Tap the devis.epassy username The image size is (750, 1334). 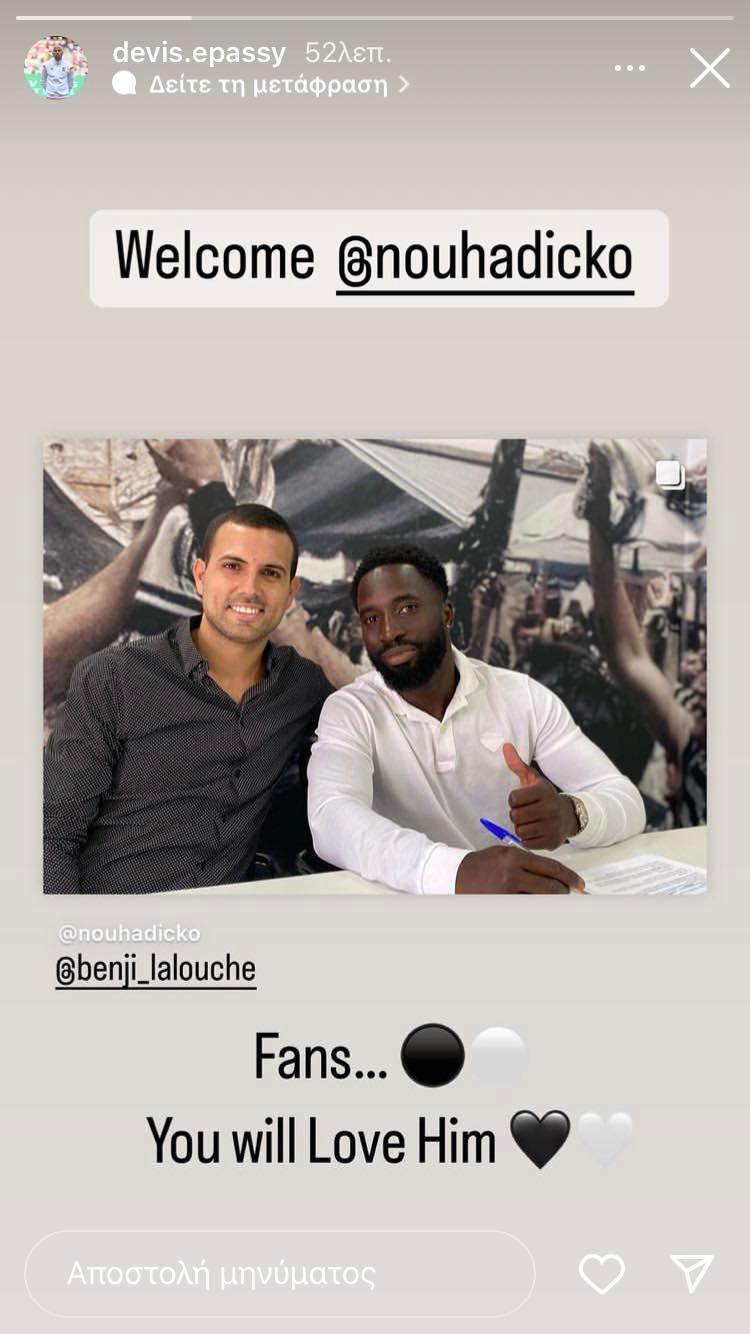[x=199, y=52]
